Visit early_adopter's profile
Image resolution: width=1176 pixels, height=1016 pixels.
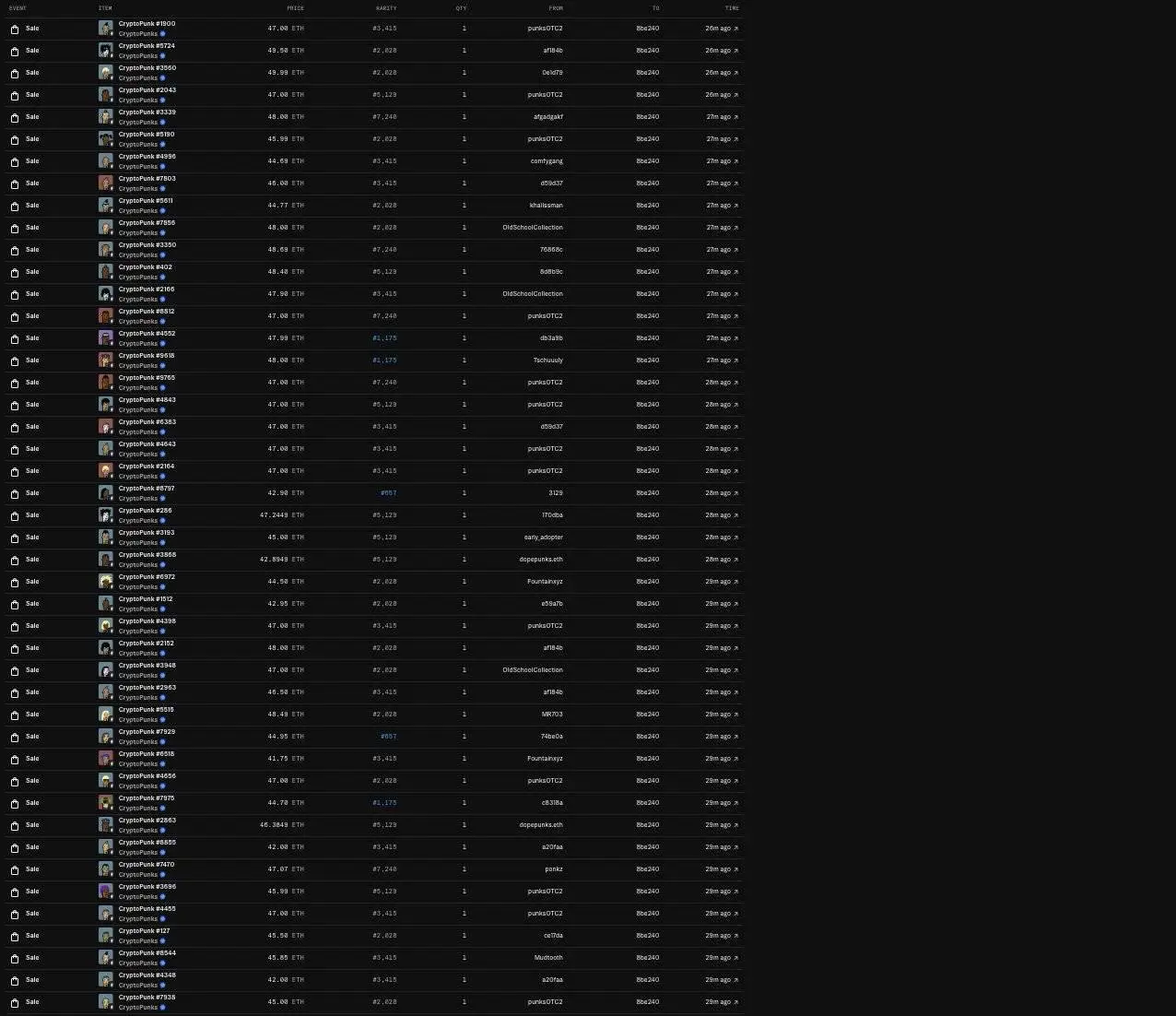pos(543,538)
